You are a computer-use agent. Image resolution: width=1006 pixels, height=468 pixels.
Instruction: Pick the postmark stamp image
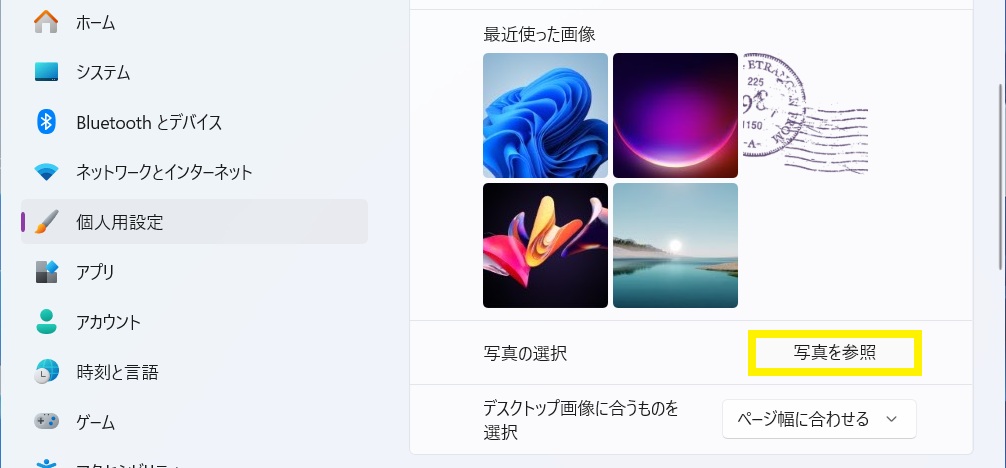tap(805, 115)
